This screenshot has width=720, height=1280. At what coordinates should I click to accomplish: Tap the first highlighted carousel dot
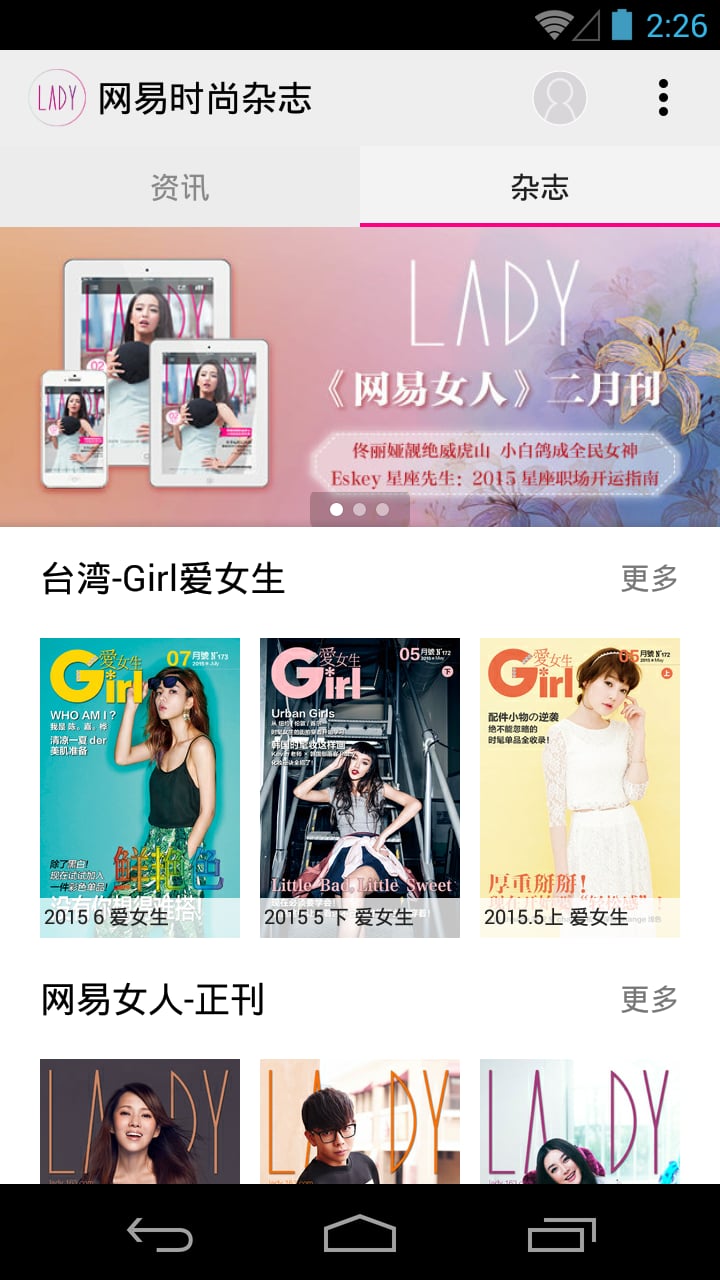336,509
